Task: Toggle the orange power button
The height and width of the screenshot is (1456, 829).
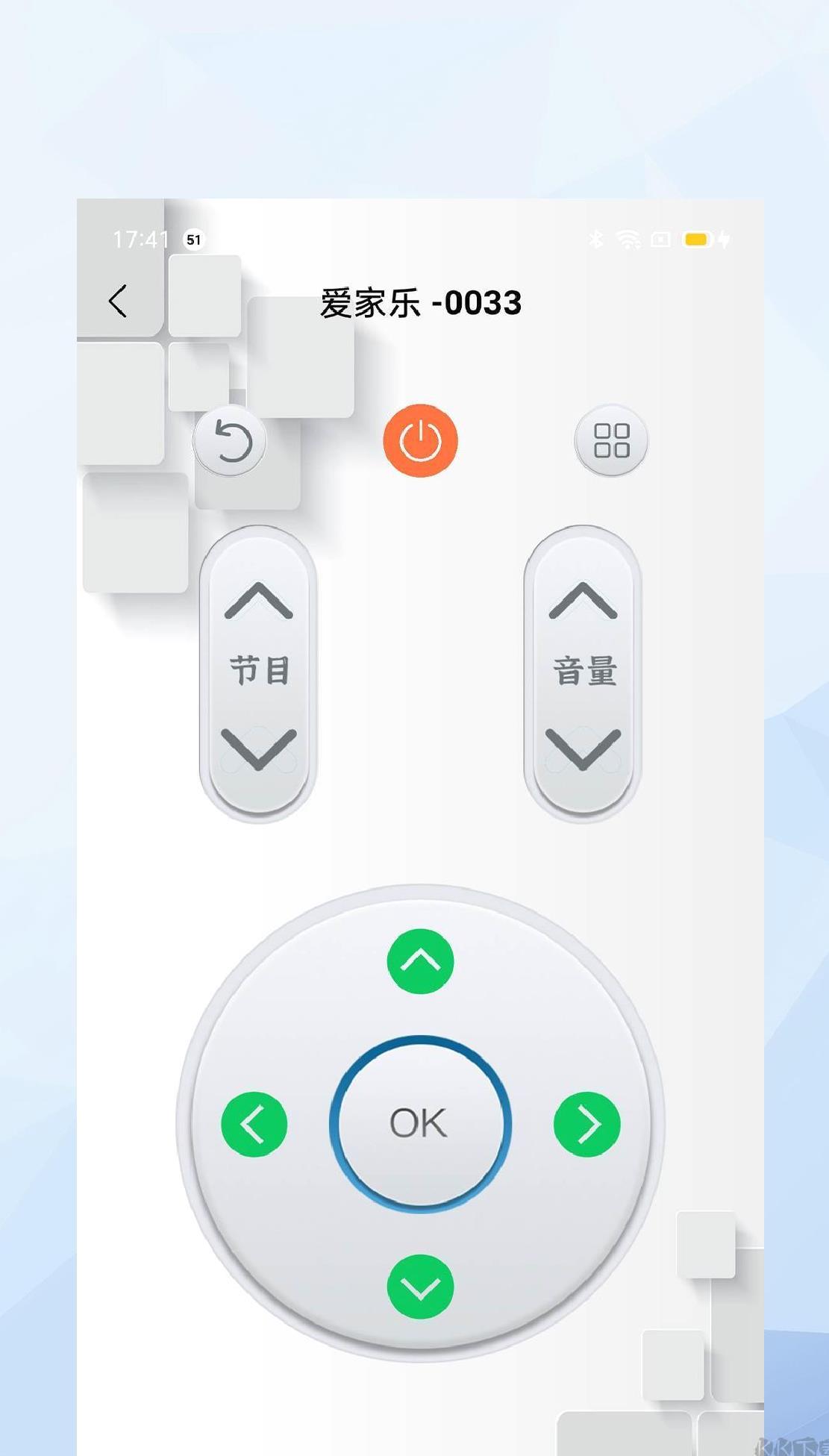Action: point(420,441)
